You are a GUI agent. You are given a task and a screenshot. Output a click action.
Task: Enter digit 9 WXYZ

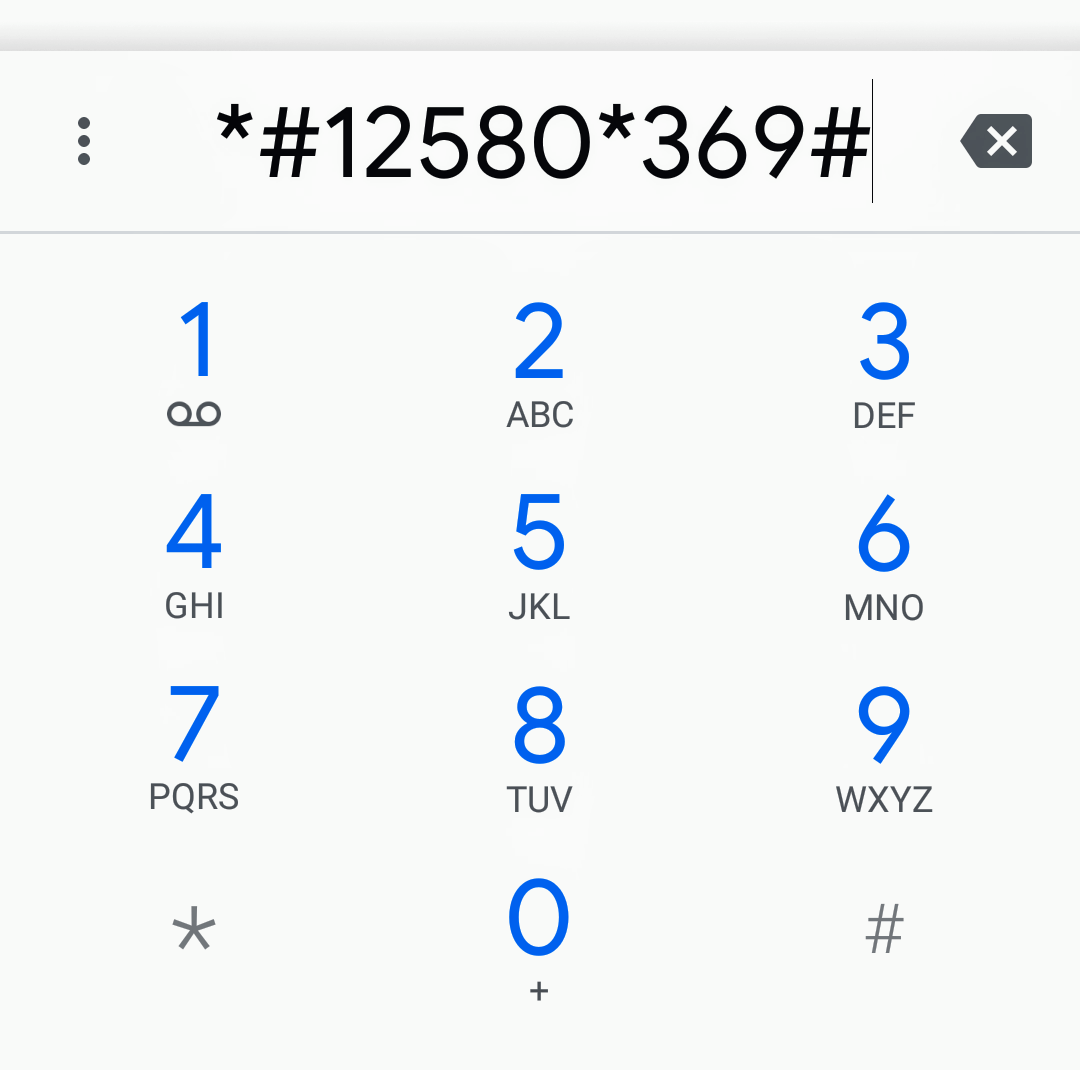coord(884,748)
